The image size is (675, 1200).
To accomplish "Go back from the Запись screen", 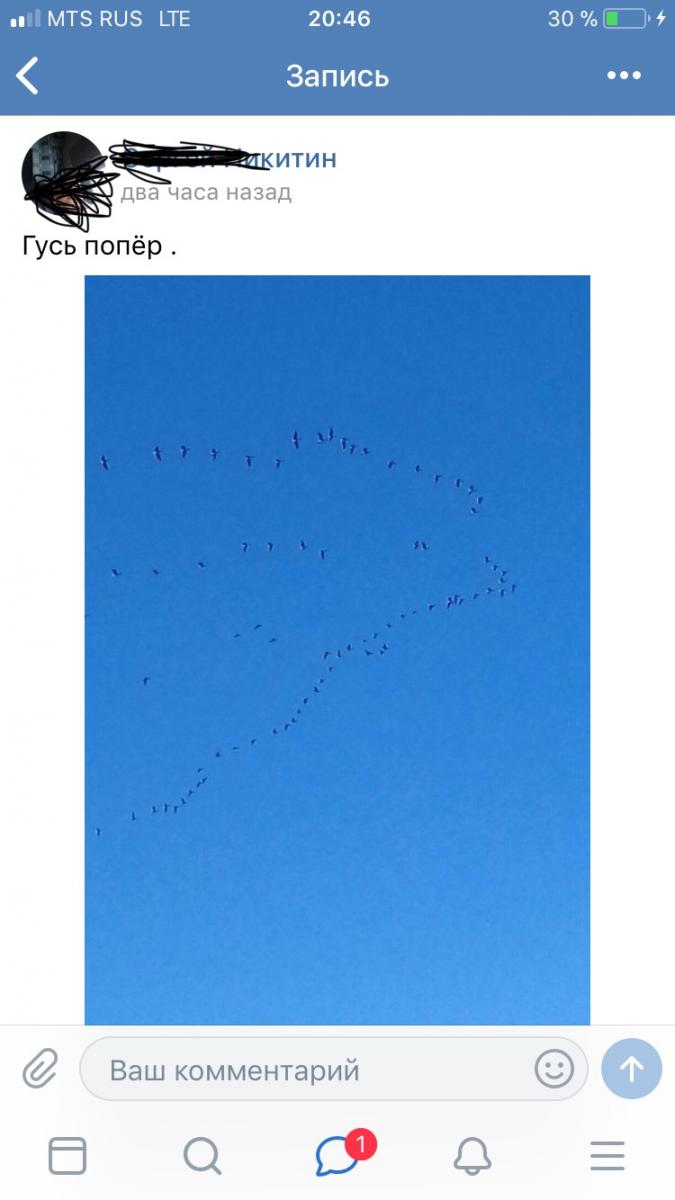I will tap(28, 76).
